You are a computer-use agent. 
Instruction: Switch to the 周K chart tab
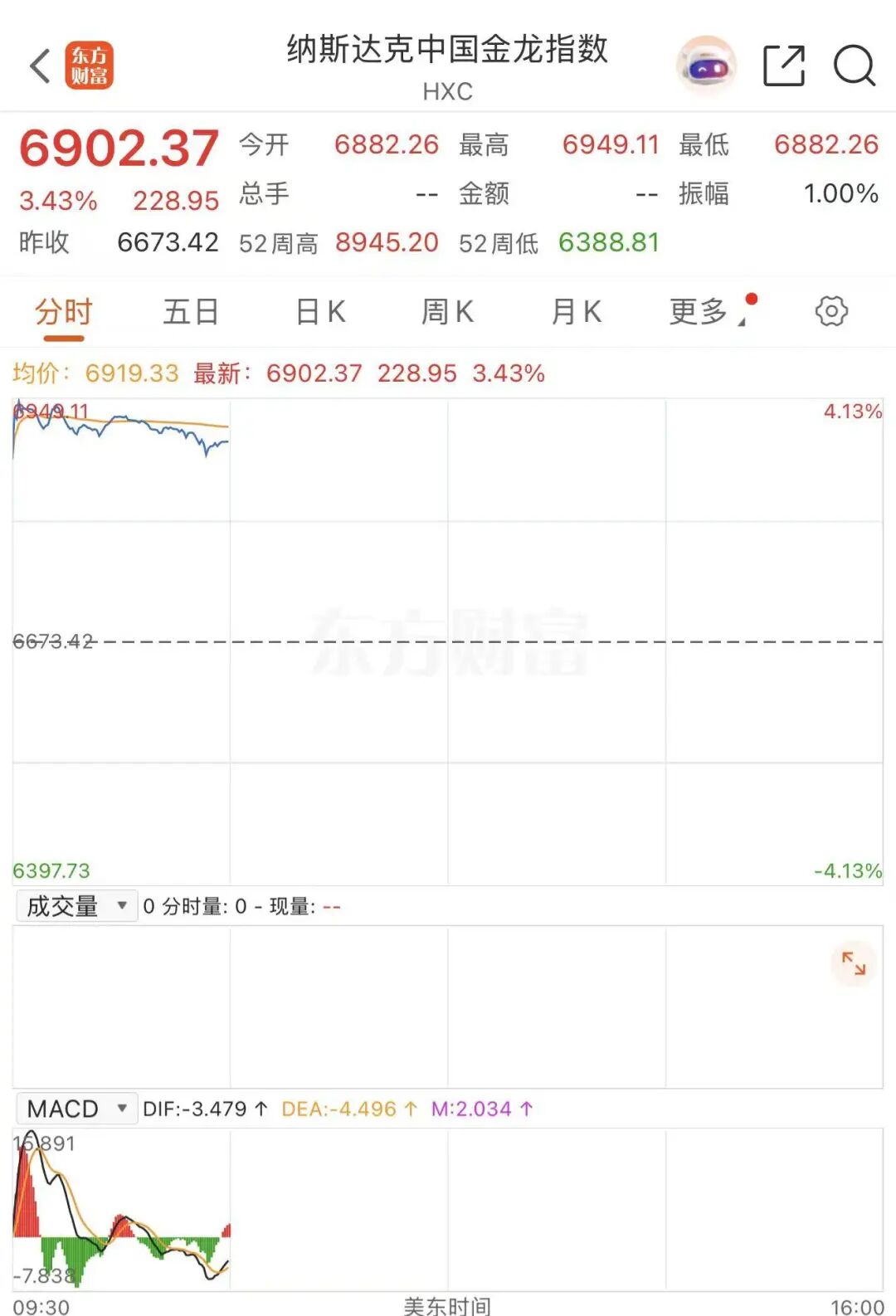pos(447,313)
